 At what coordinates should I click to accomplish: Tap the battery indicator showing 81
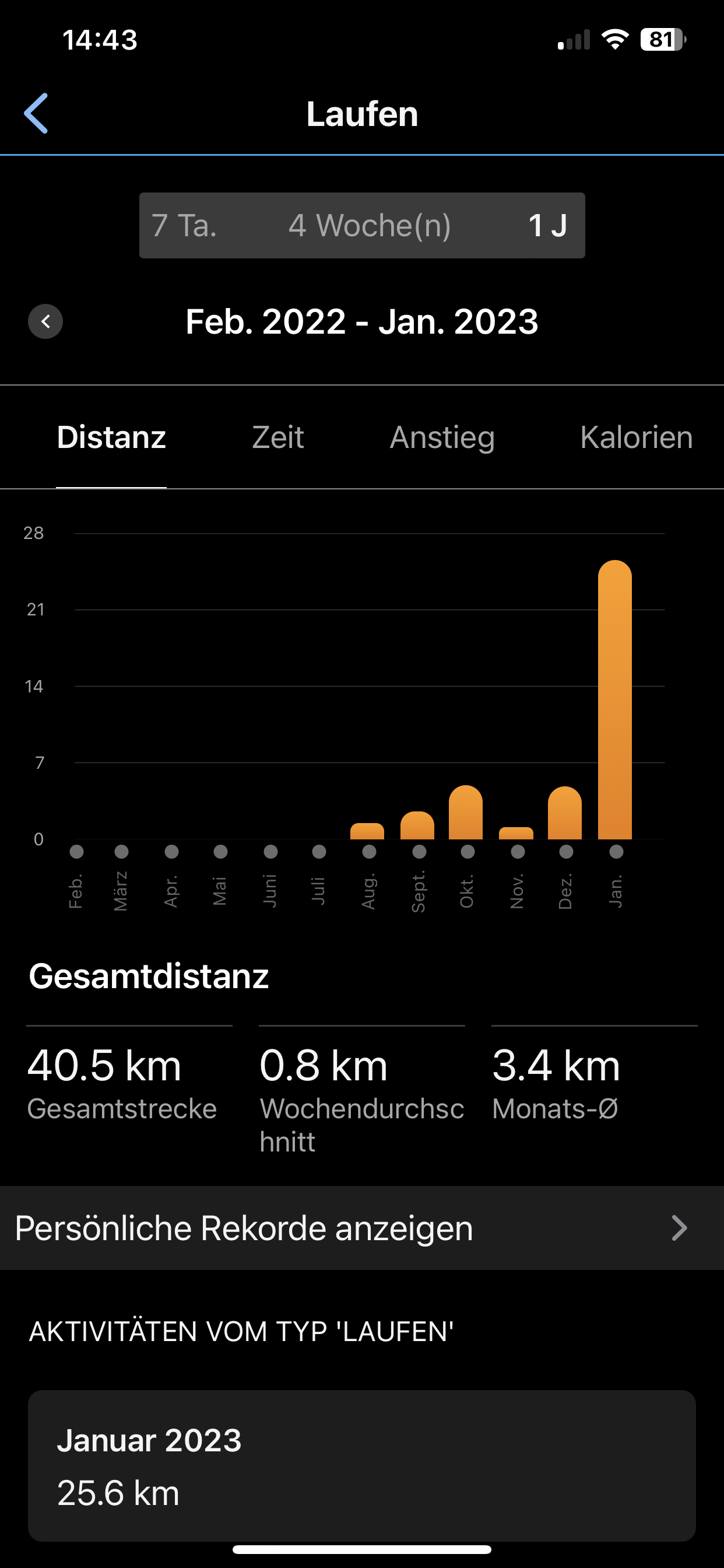click(x=663, y=39)
